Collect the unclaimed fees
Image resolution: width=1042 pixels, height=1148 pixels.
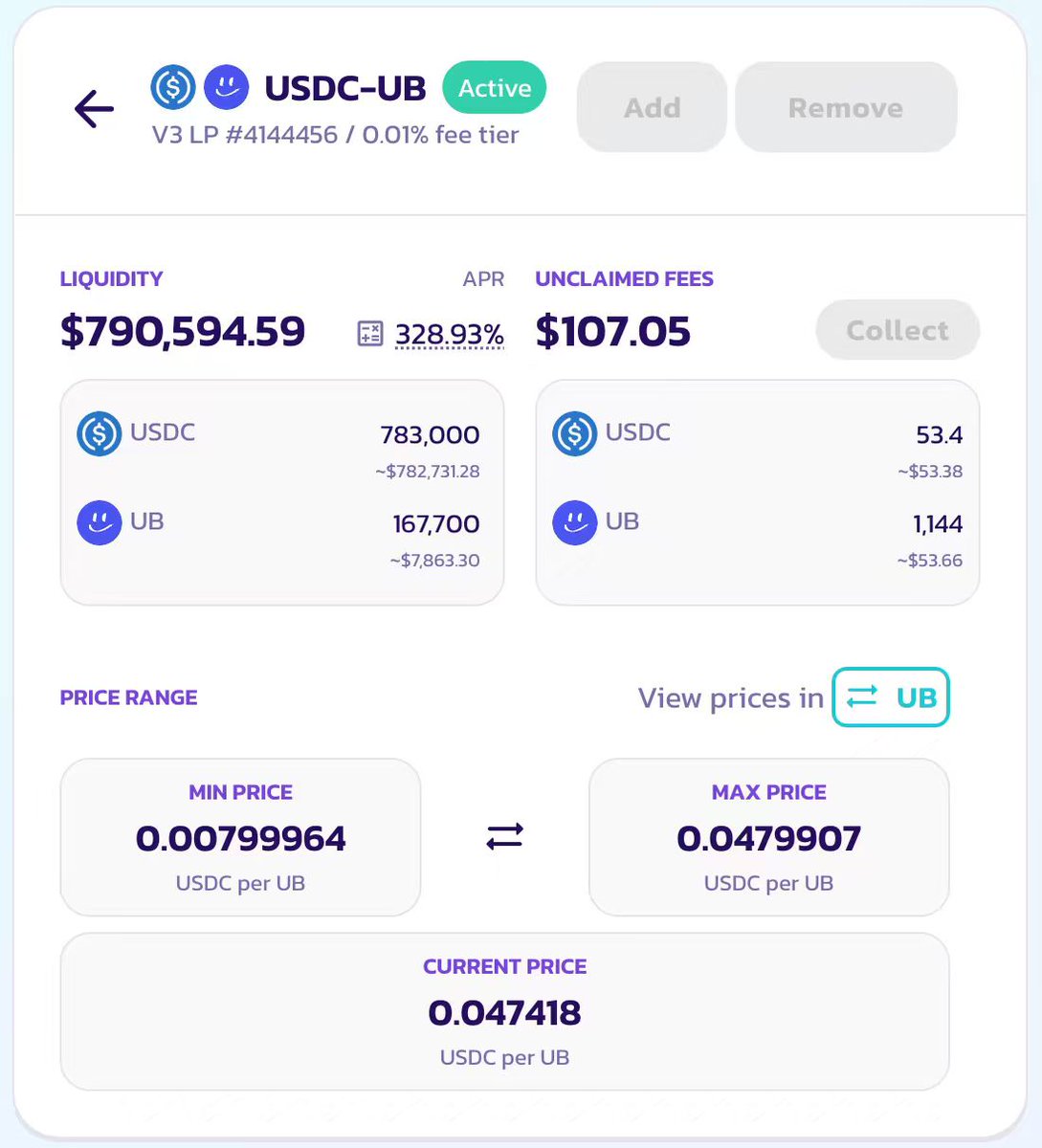897,331
